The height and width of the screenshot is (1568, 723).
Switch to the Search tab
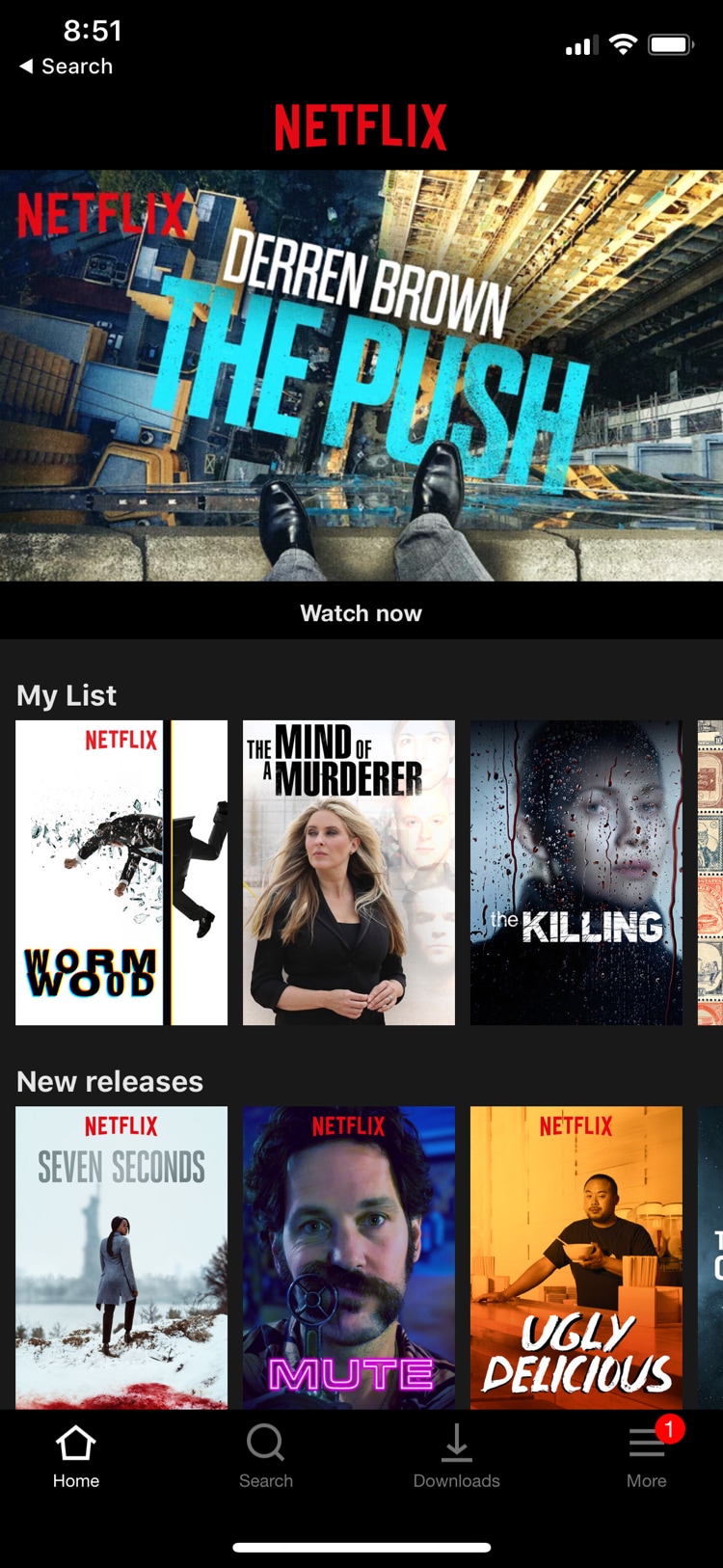266,1456
